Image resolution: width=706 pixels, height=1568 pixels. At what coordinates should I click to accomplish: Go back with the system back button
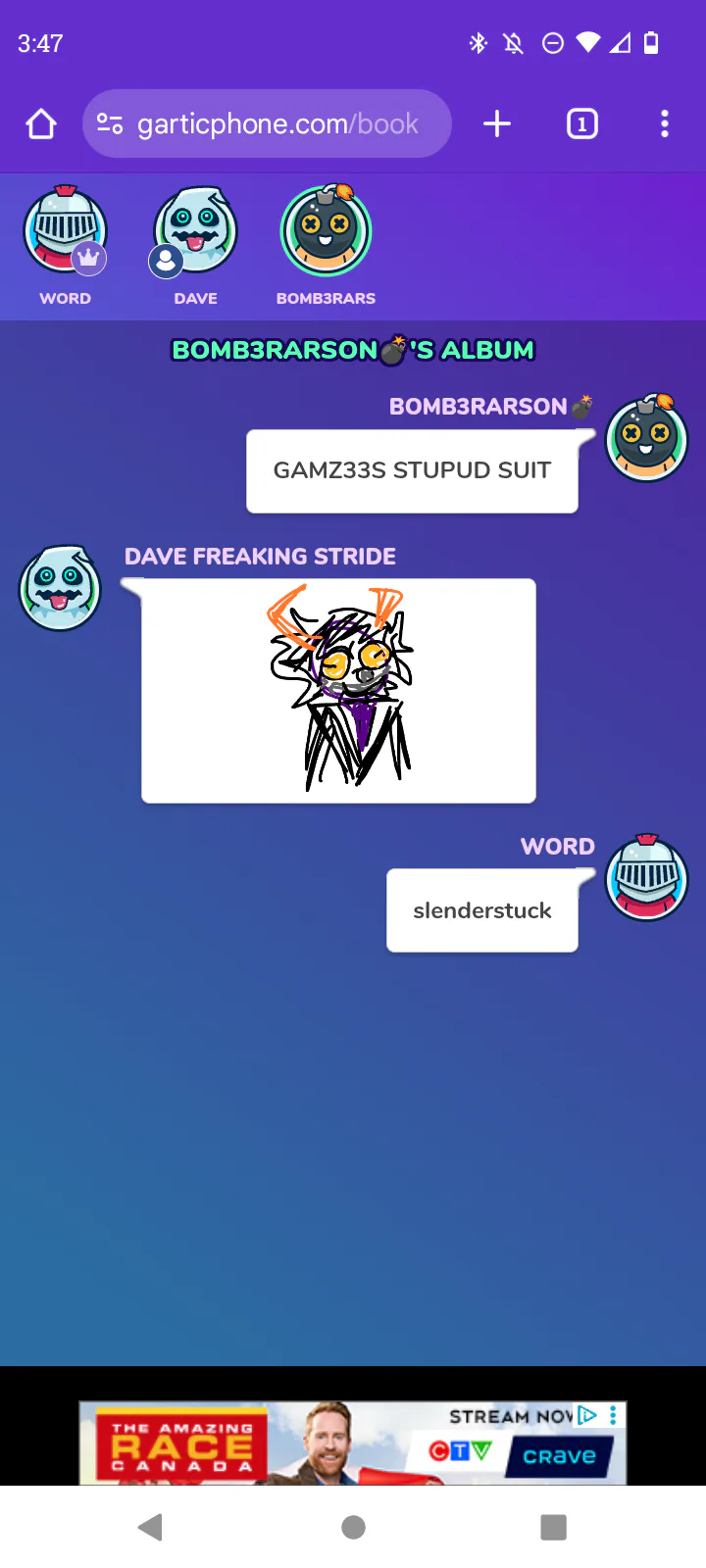pos(150,1527)
